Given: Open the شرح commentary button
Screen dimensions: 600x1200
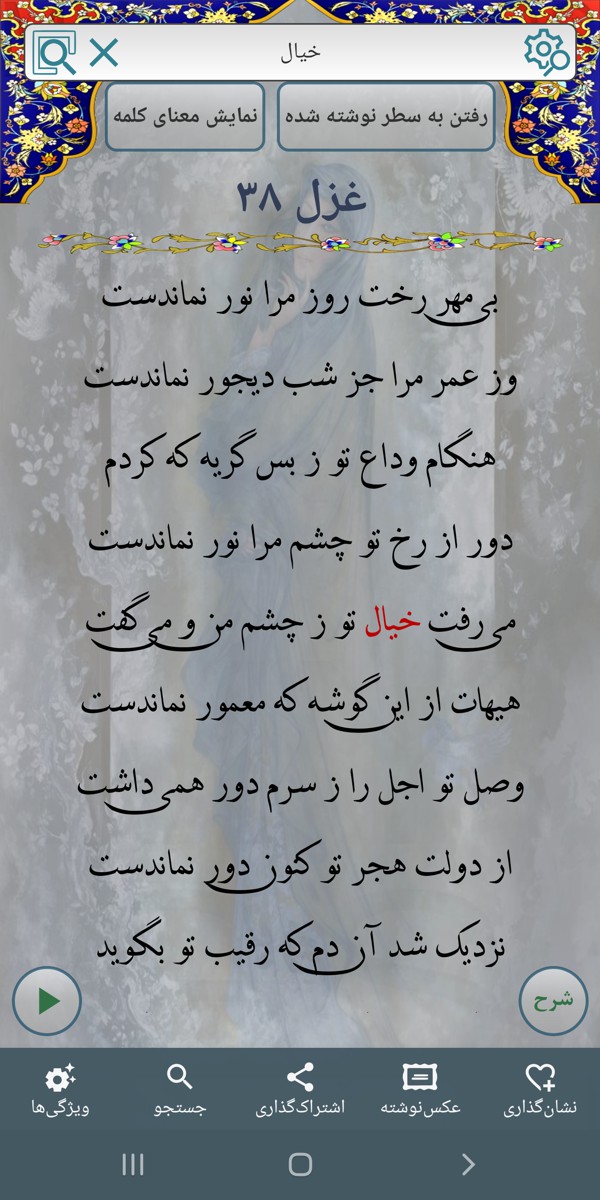Looking at the screenshot, I should click(x=553, y=1000).
